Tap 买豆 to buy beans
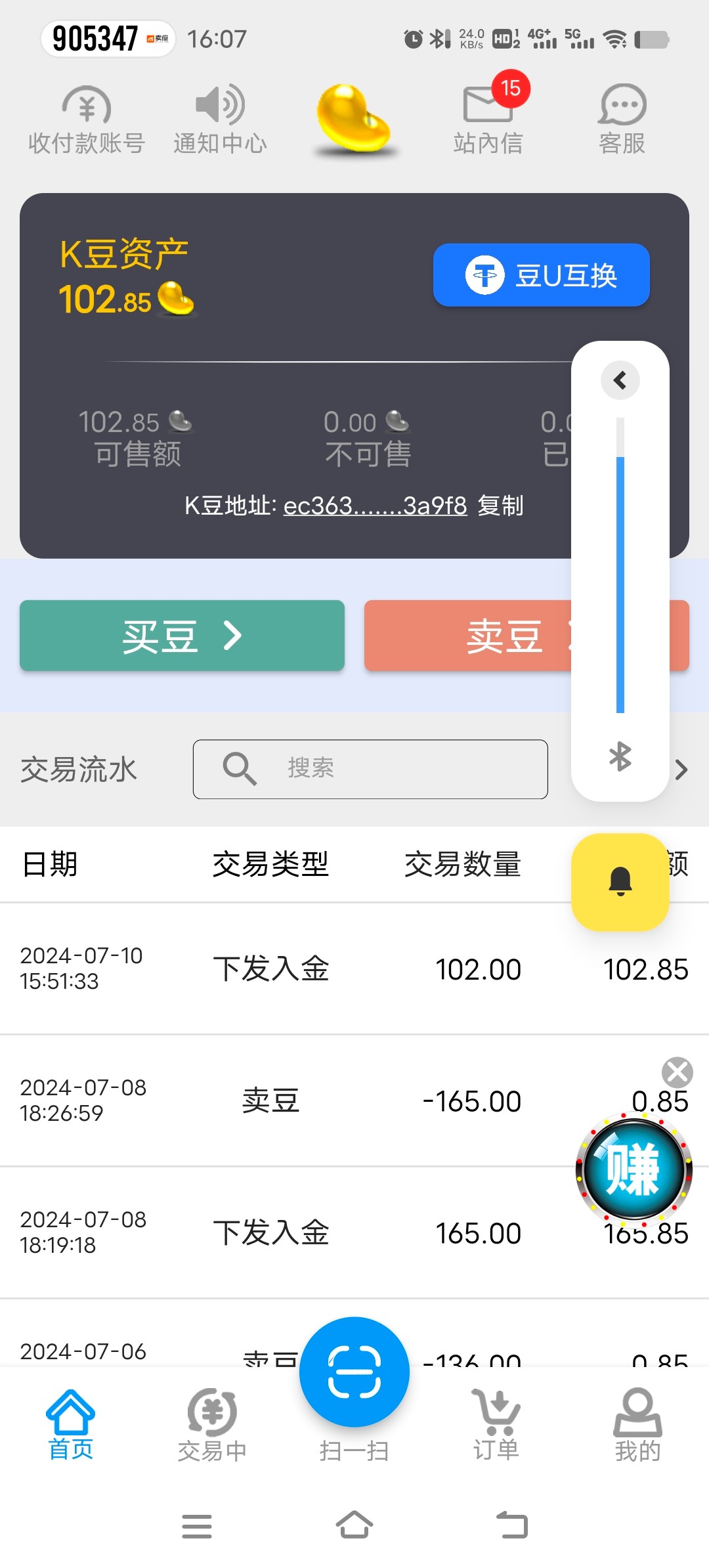709x1568 pixels. tap(182, 636)
